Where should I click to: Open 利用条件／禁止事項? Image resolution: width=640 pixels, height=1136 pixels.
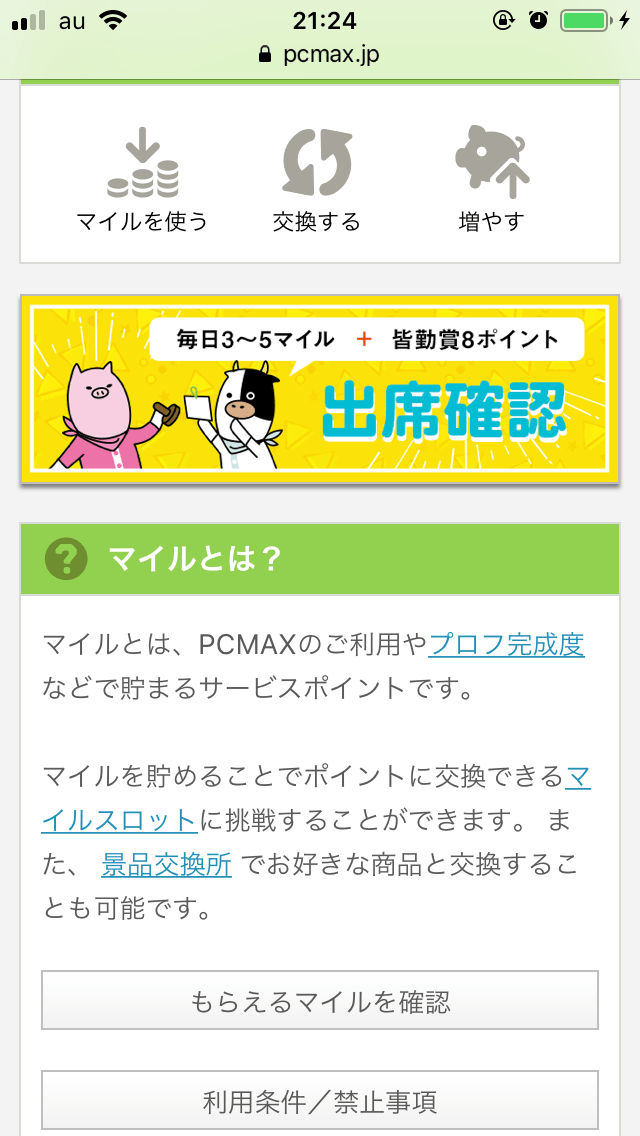pos(320,1102)
